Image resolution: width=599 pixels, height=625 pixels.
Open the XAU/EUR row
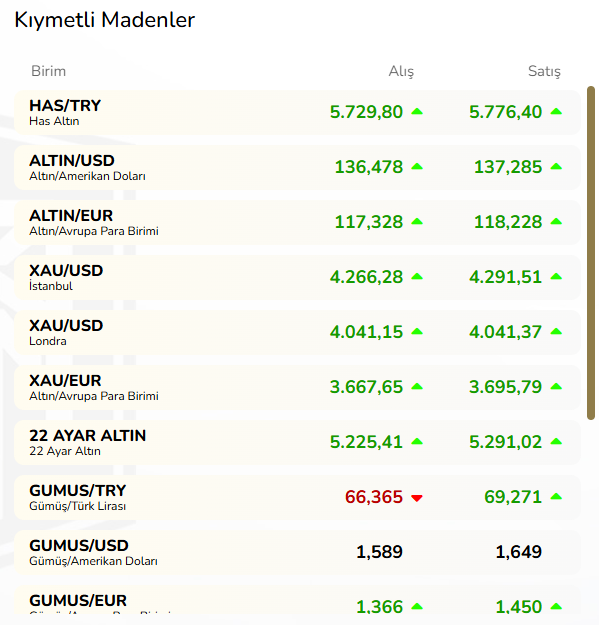pos(297,387)
